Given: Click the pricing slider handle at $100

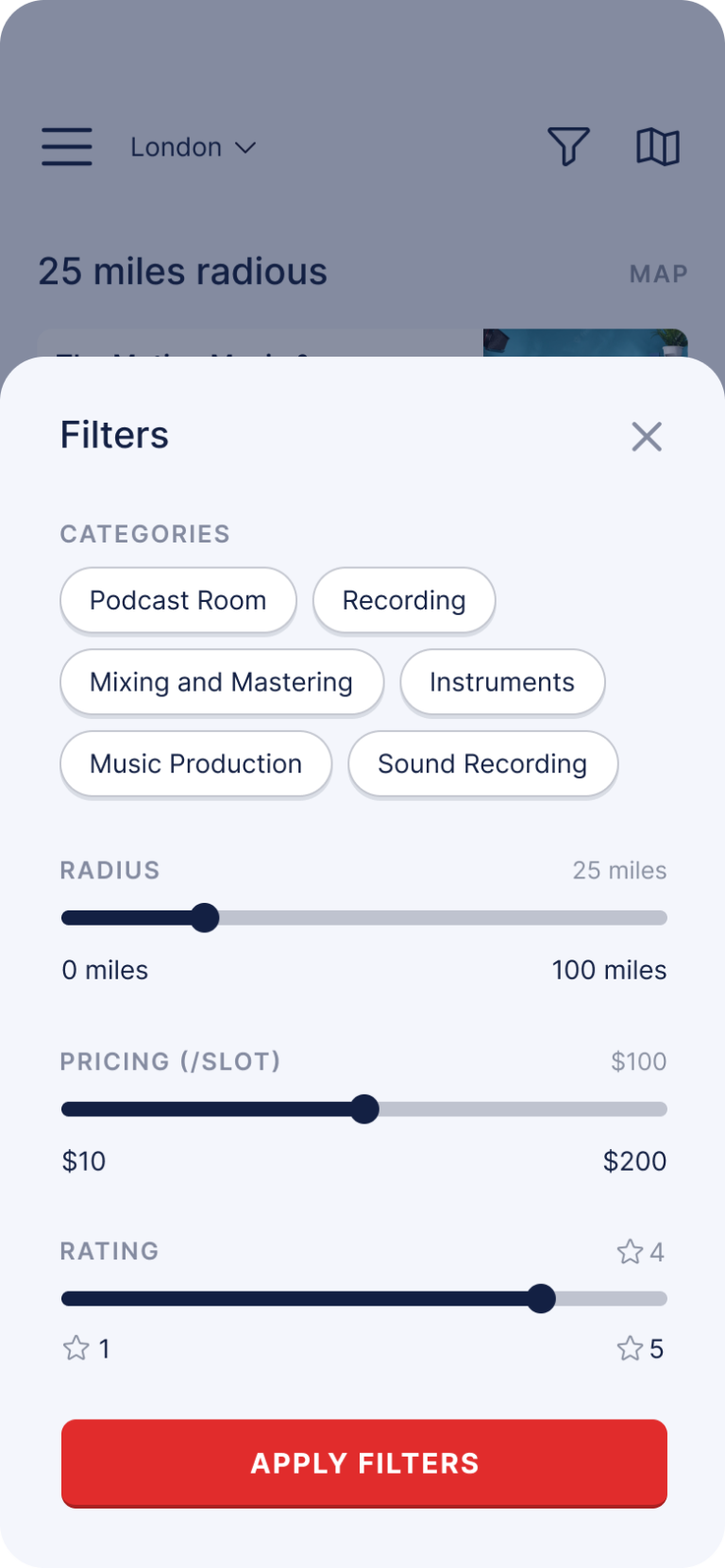Looking at the screenshot, I should (364, 1109).
